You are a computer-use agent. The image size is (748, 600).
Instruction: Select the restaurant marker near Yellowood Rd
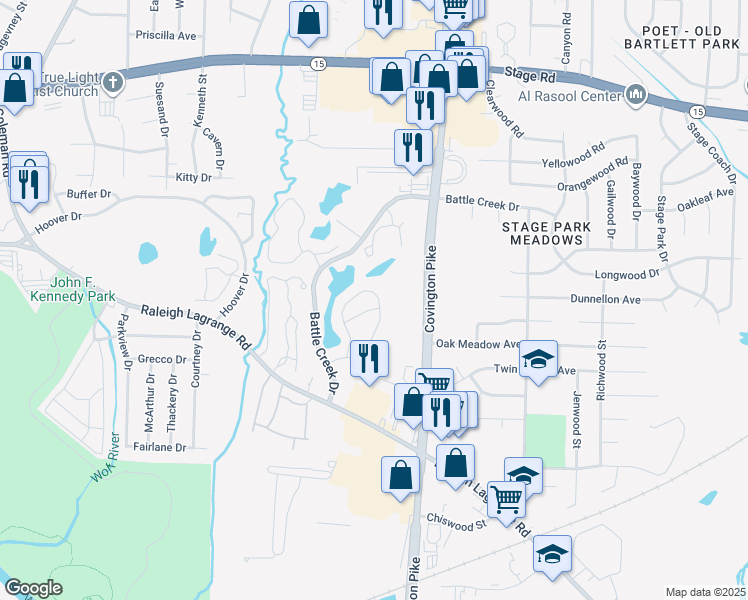coord(413,147)
